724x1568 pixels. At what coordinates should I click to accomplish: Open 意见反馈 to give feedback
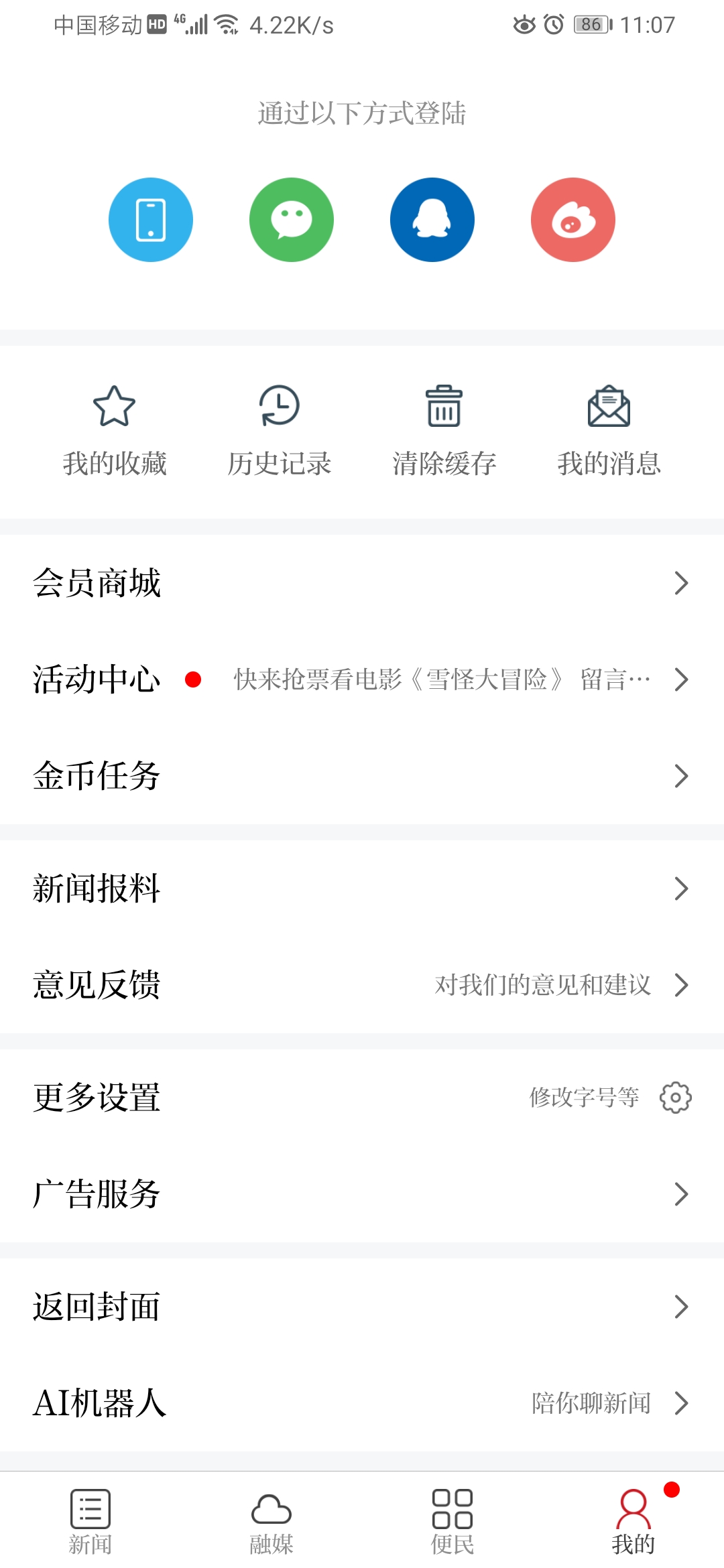coord(96,984)
